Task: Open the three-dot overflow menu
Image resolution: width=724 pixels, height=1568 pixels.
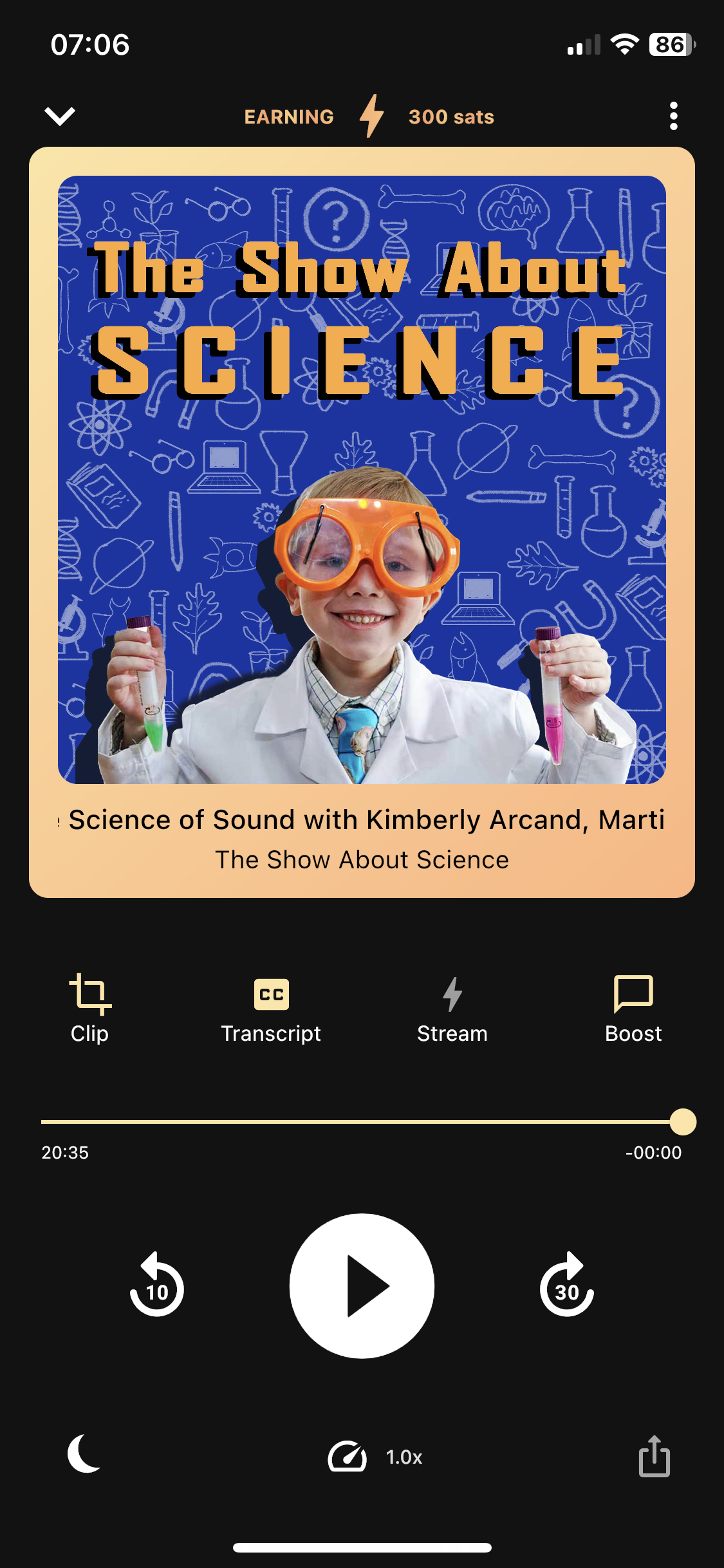Action: click(x=673, y=117)
